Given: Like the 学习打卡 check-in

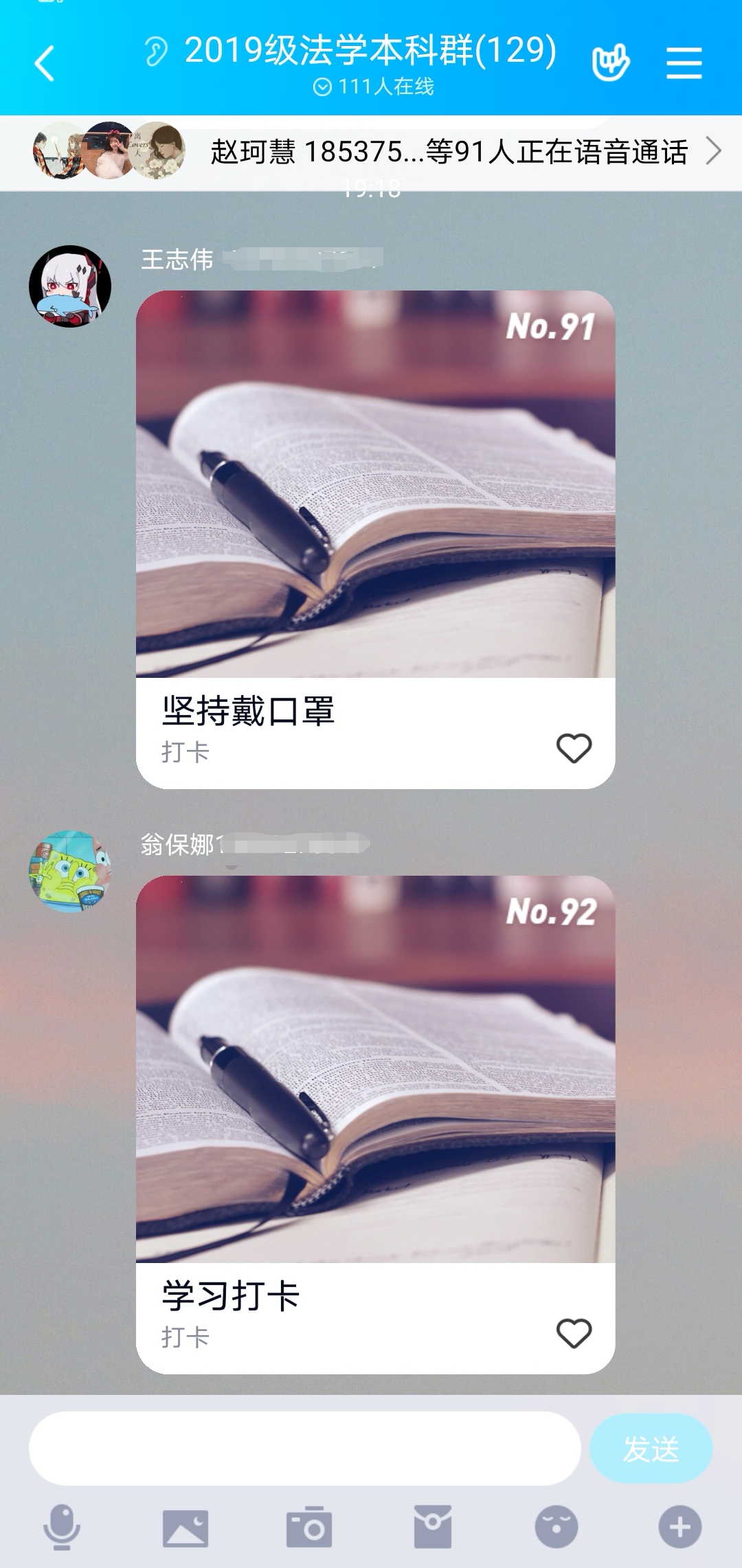Looking at the screenshot, I should 574,1333.
